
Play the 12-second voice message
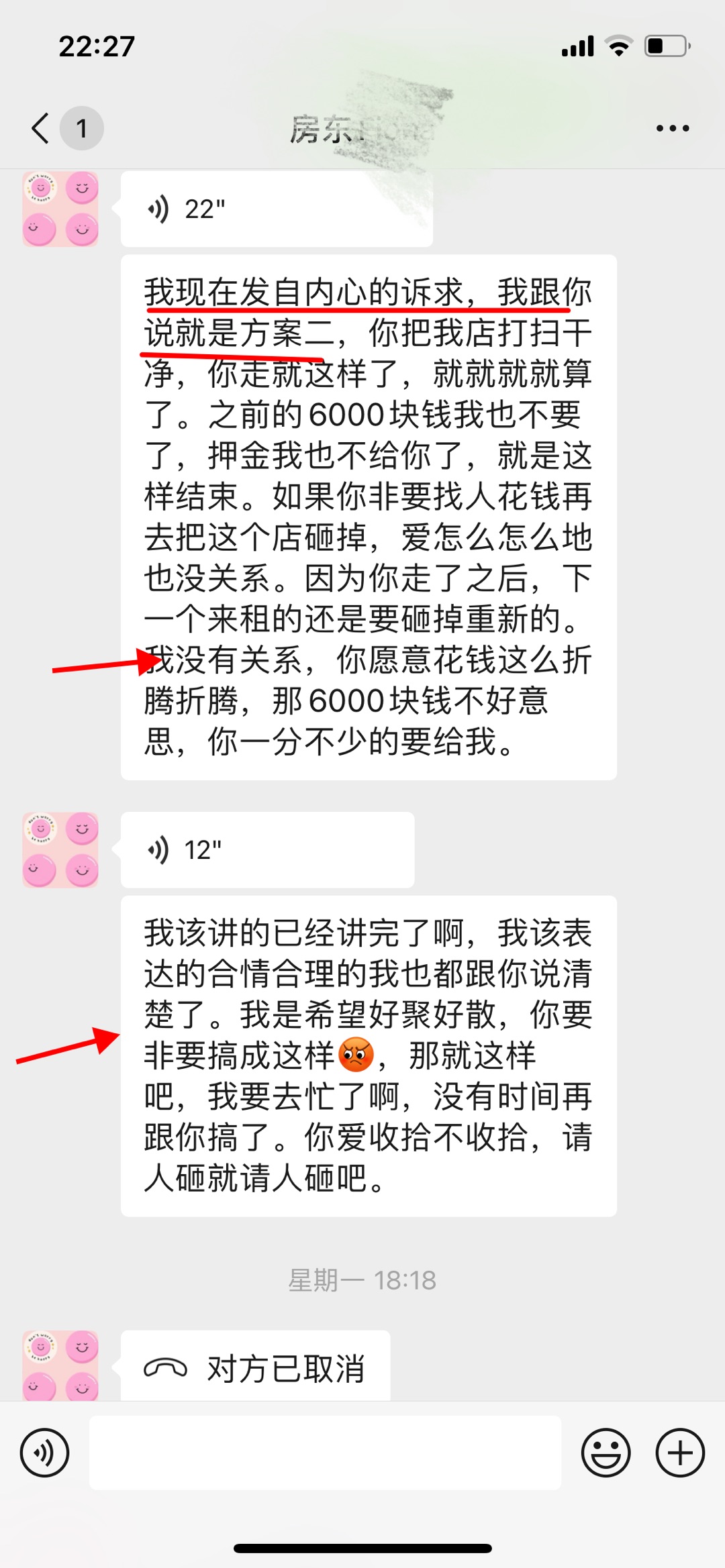click(267, 850)
